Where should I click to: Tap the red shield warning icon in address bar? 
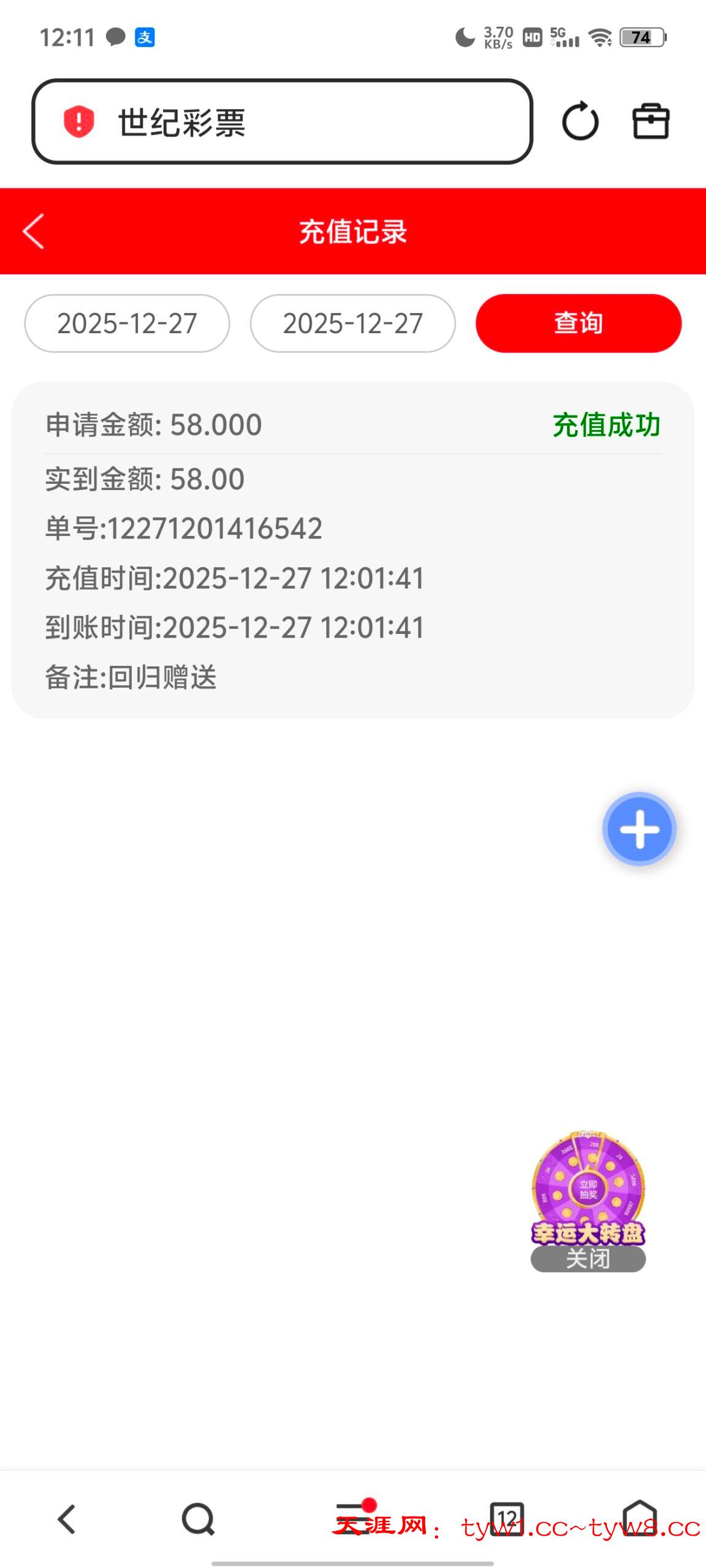tap(78, 122)
